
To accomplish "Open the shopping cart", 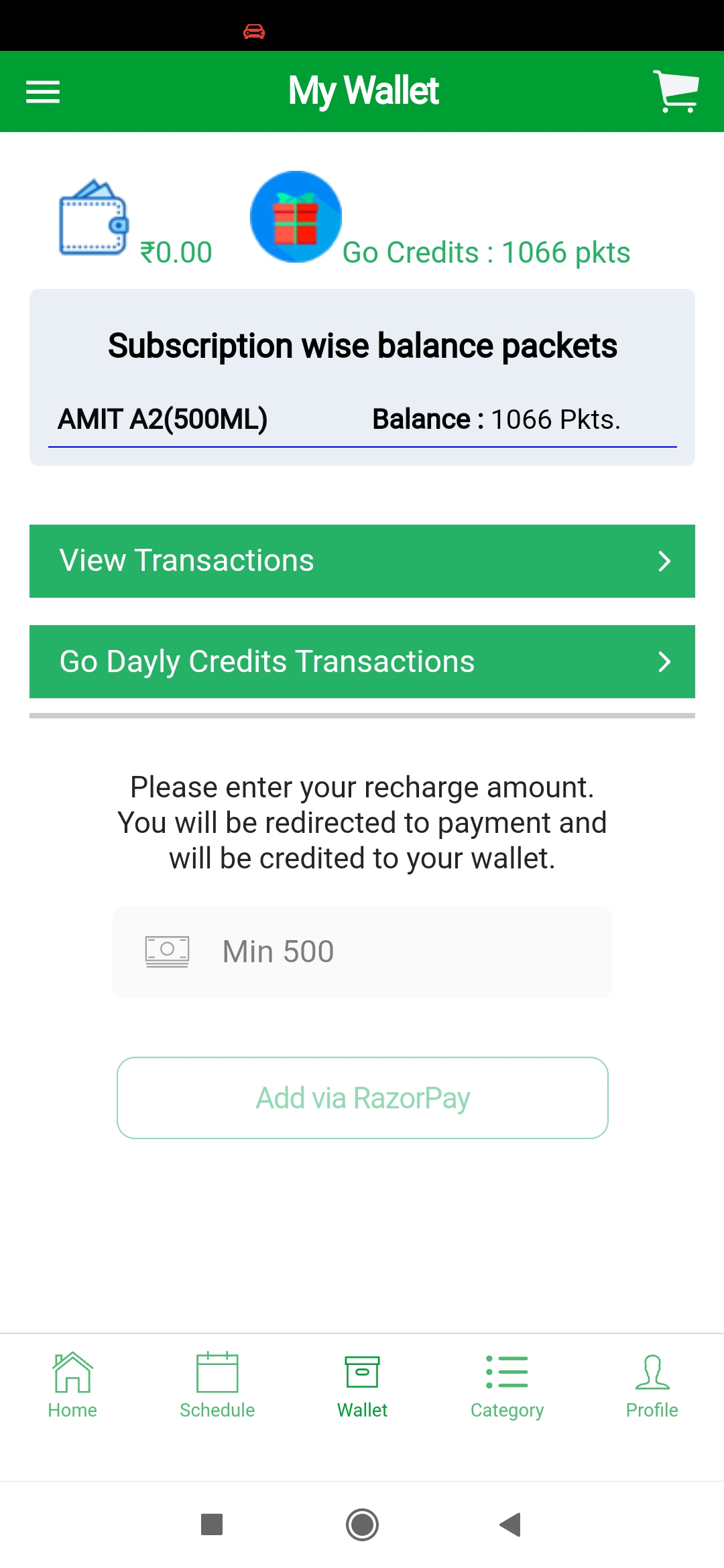I will (676, 92).
